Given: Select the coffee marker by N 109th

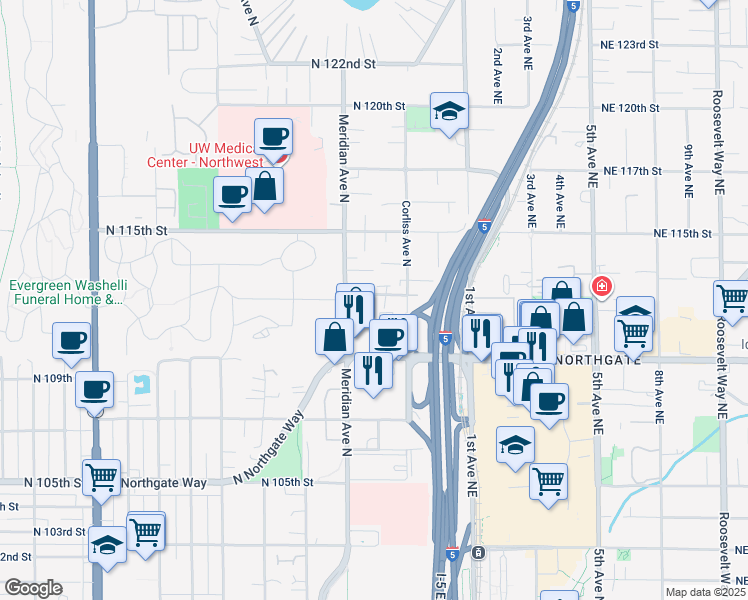Looking at the screenshot, I should pyautogui.click(x=94, y=390).
